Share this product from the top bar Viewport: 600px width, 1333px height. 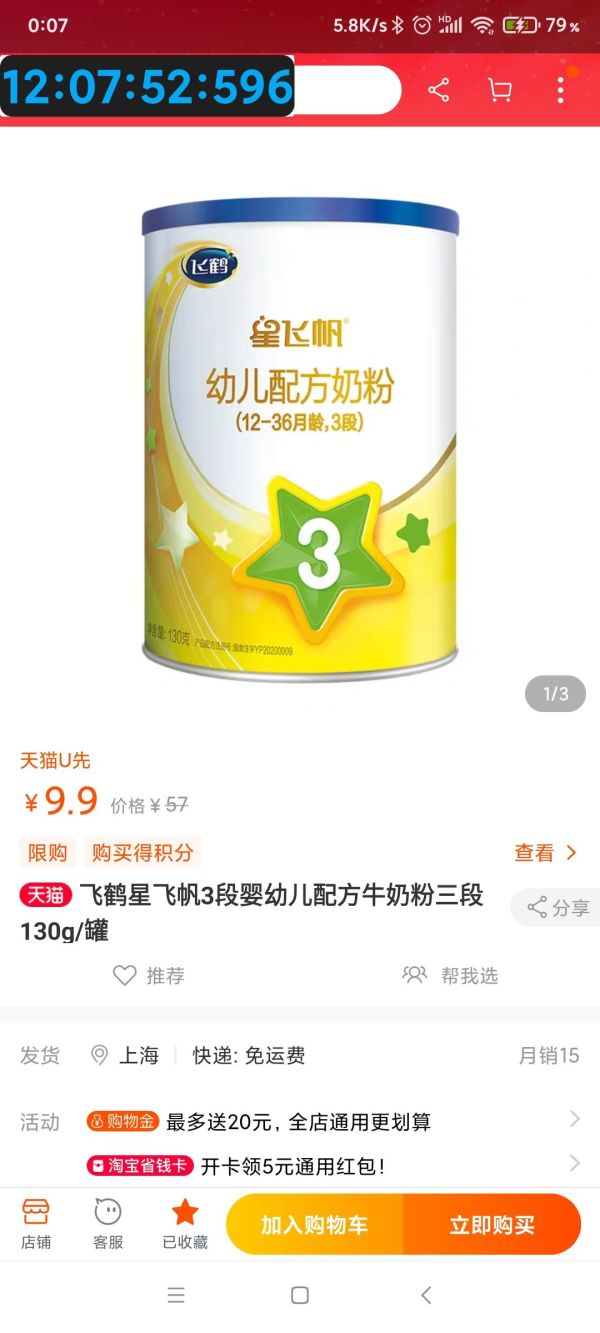(438, 91)
